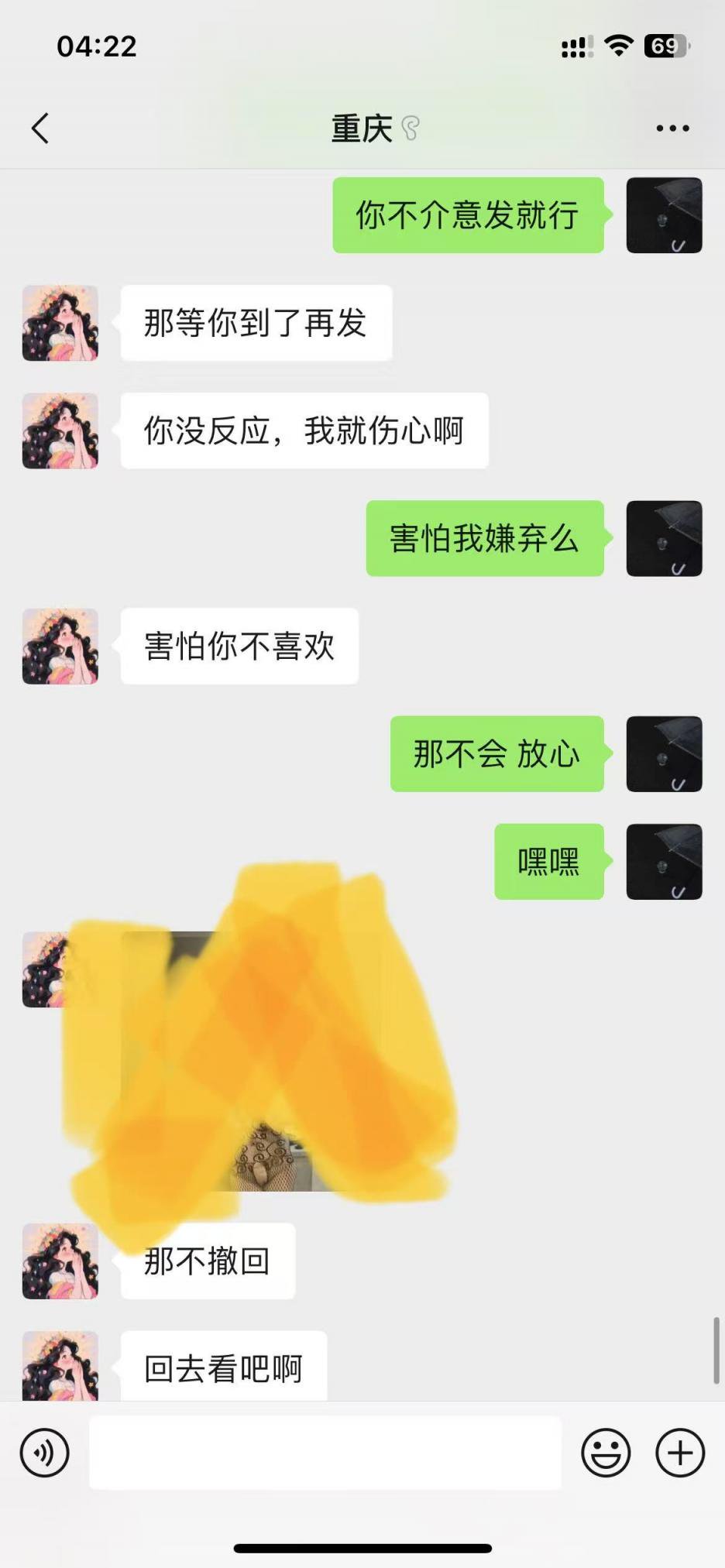Open the emoji sticker panel

coord(606,1453)
